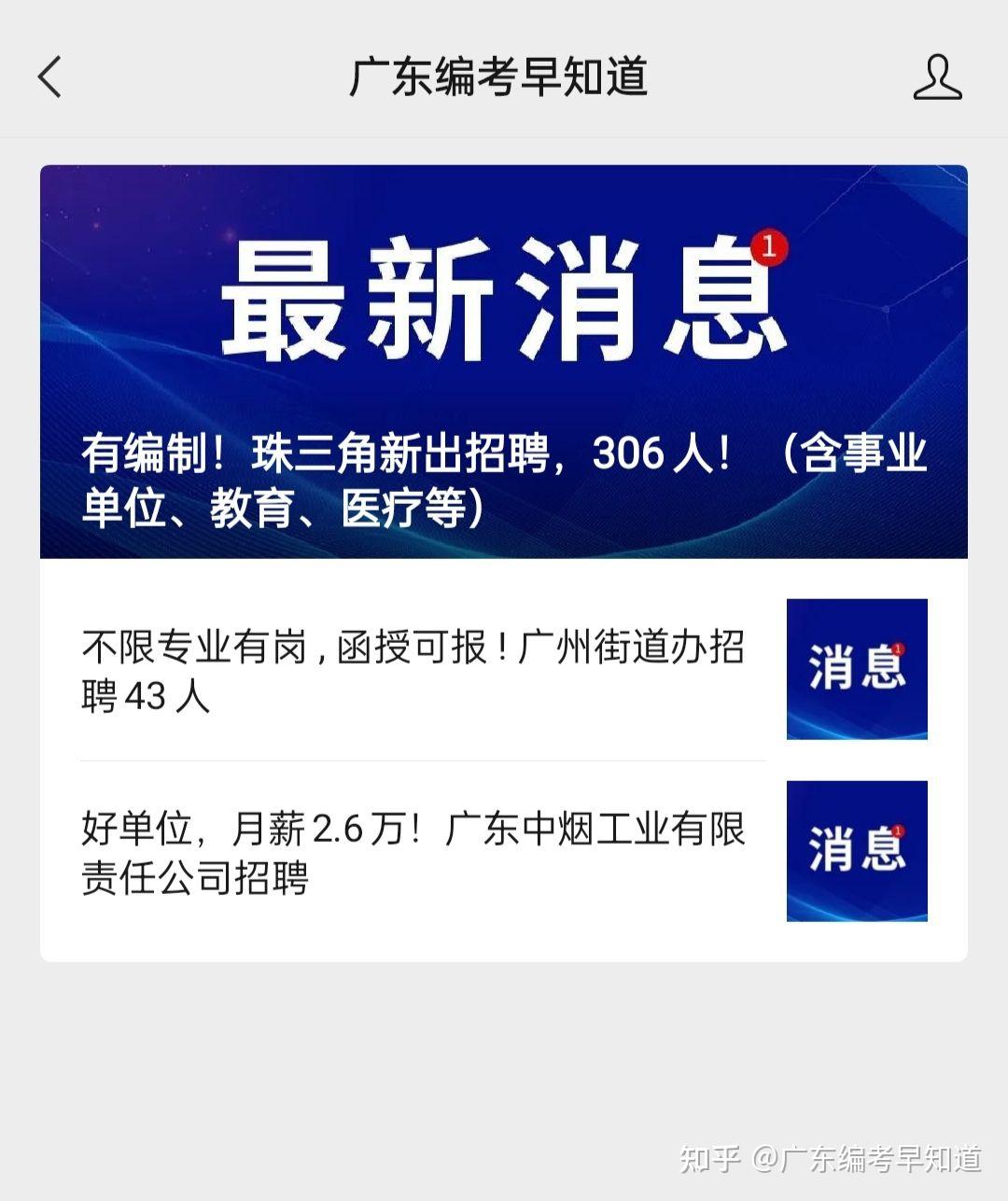Go back from 广东编考早知道 page

coord(50,77)
